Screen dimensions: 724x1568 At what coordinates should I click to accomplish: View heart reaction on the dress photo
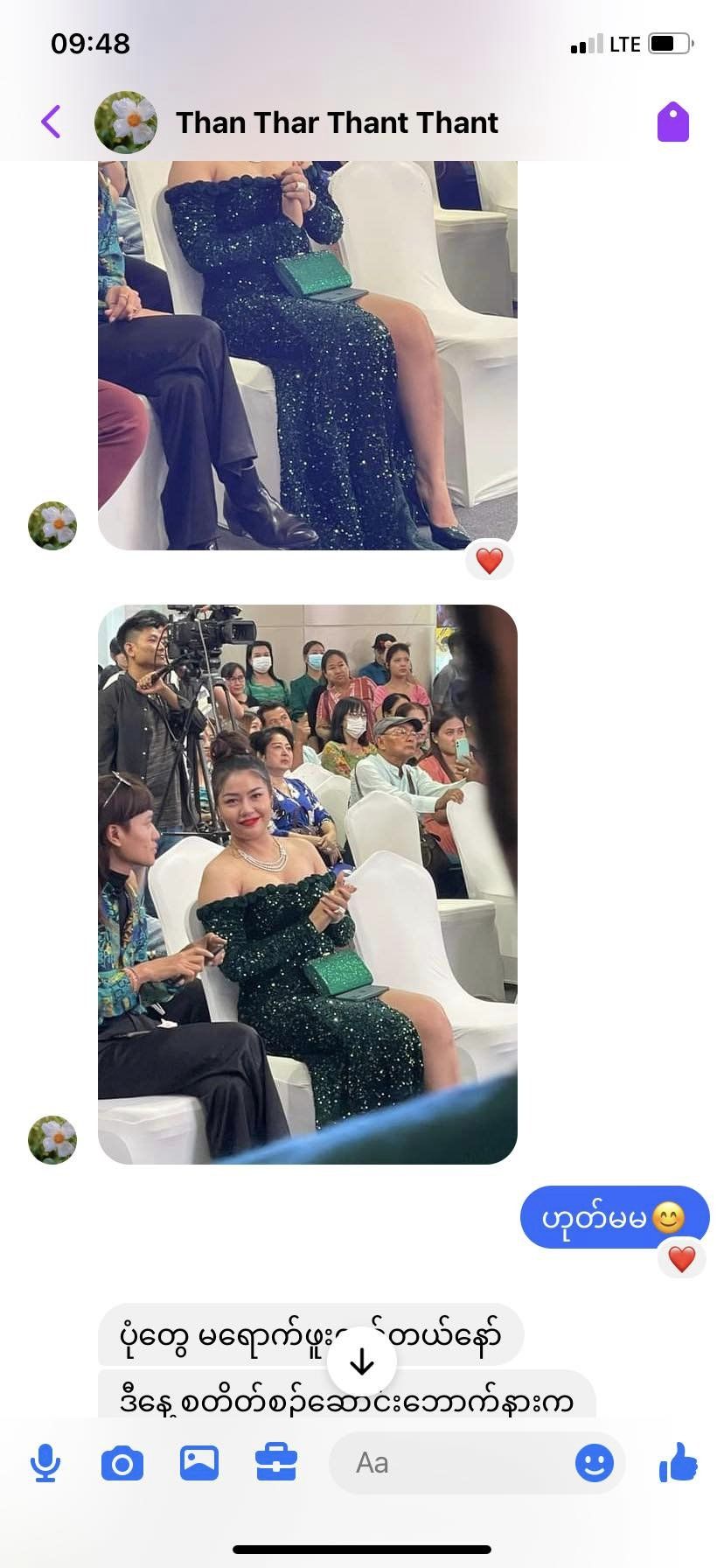490,560
